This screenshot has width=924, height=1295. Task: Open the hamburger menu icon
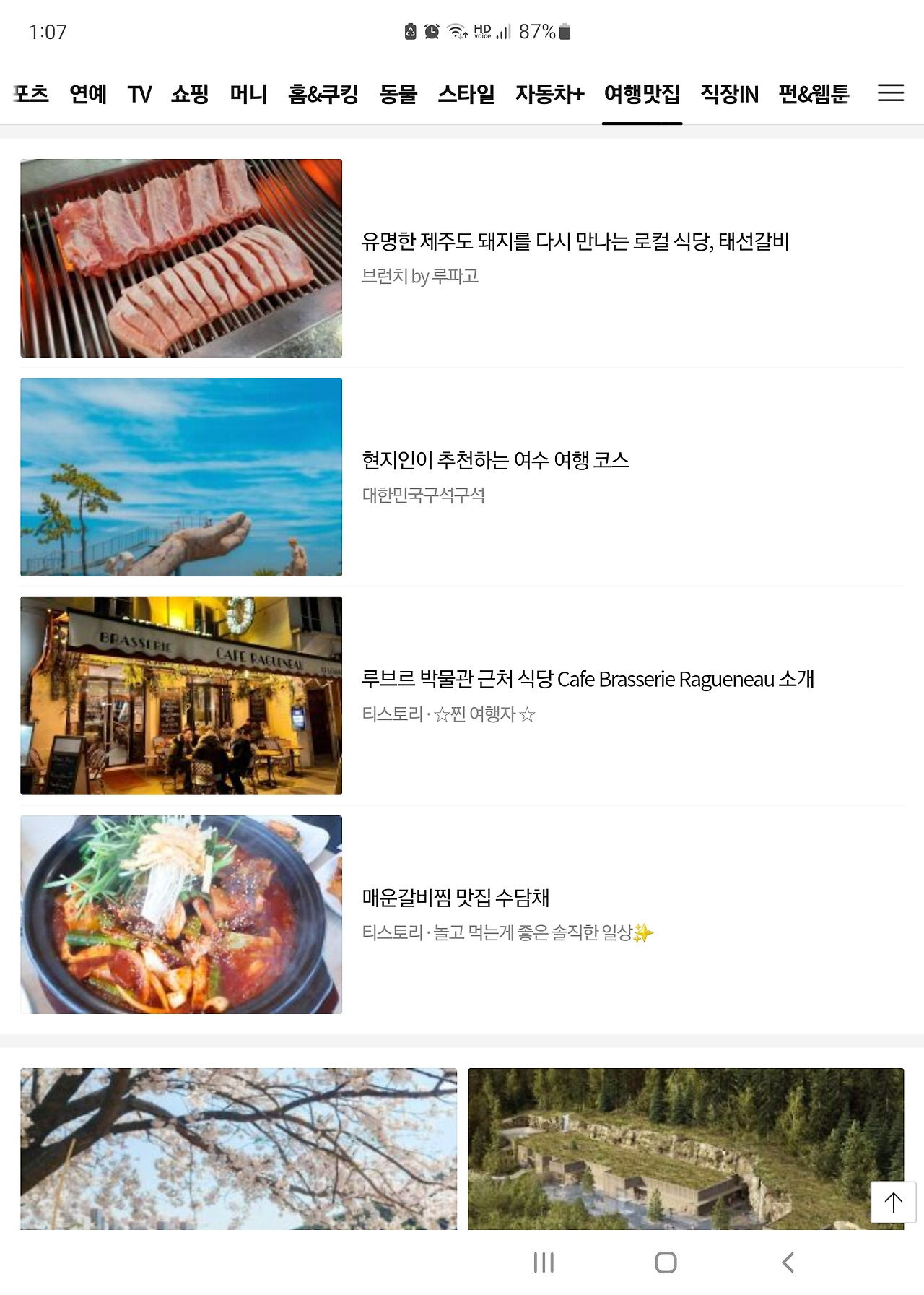point(890,93)
